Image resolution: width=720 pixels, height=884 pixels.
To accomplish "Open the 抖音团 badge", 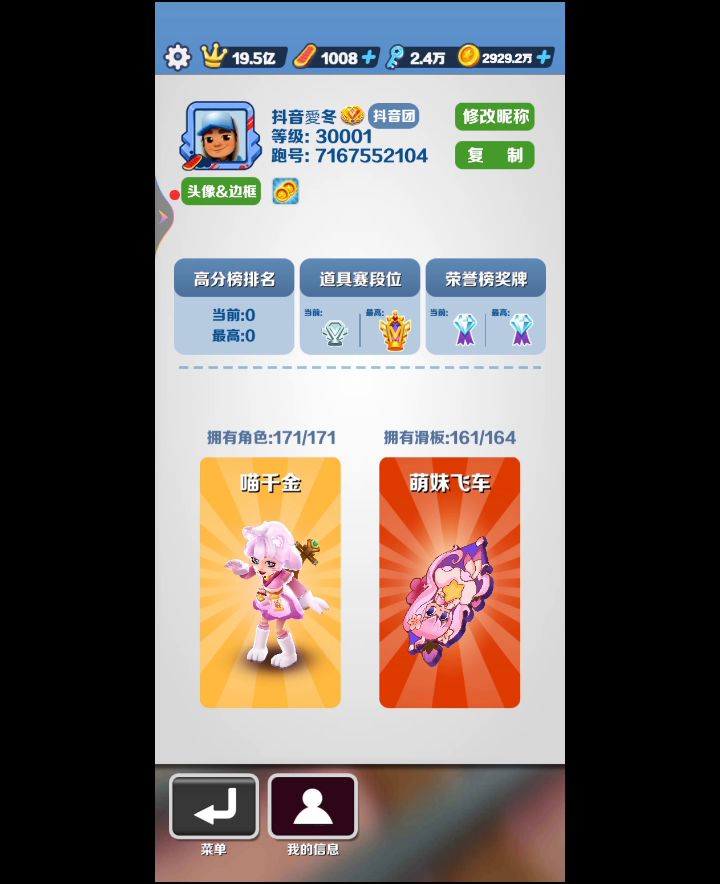I will point(393,116).
